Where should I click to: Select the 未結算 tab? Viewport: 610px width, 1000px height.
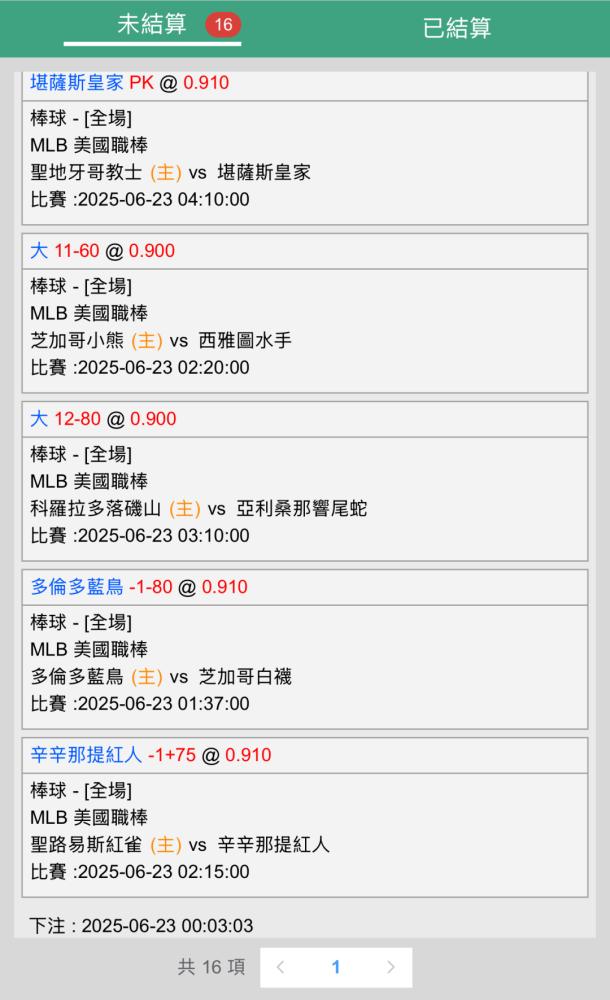[x=152, y=25]
